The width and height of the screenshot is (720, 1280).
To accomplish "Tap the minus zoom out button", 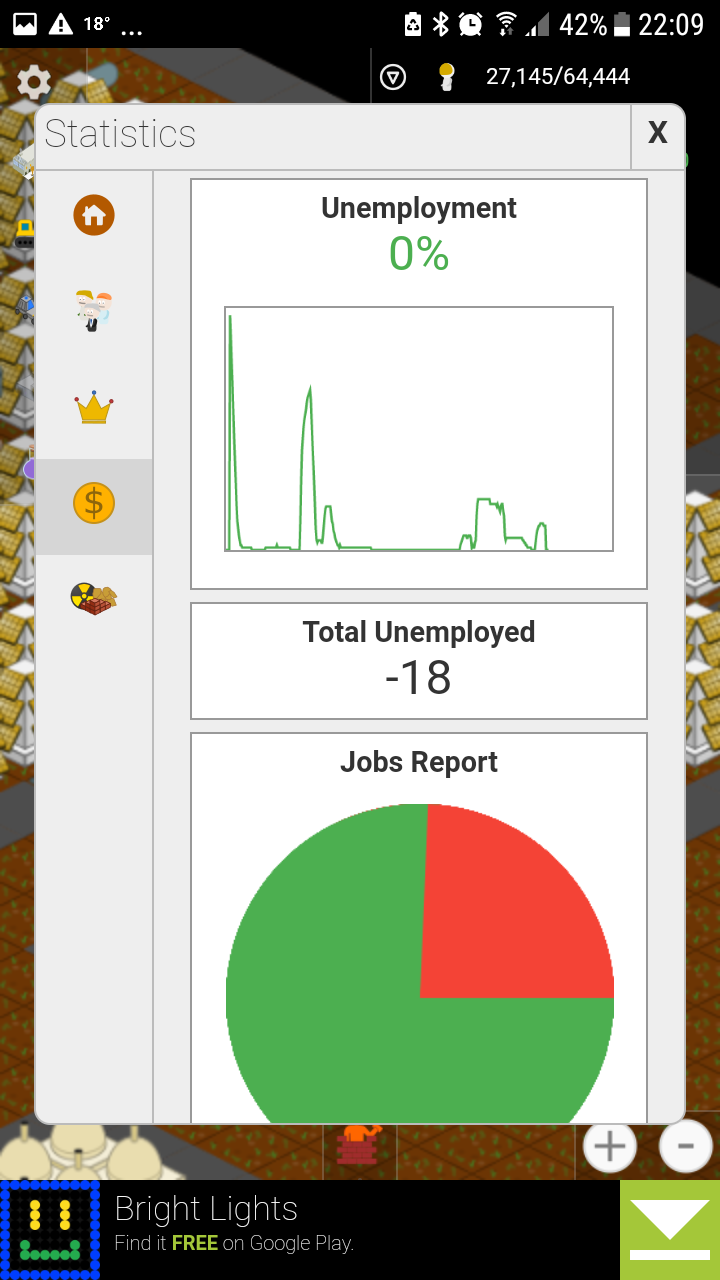I will pyautogui.click(x=686, y=1146).
